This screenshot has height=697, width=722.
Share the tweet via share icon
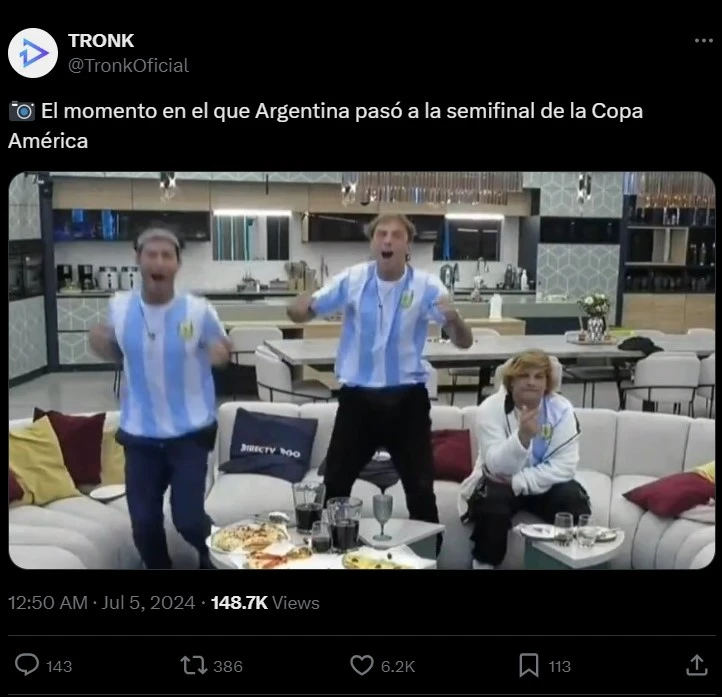pyautogui.click(x=697, y=665)
